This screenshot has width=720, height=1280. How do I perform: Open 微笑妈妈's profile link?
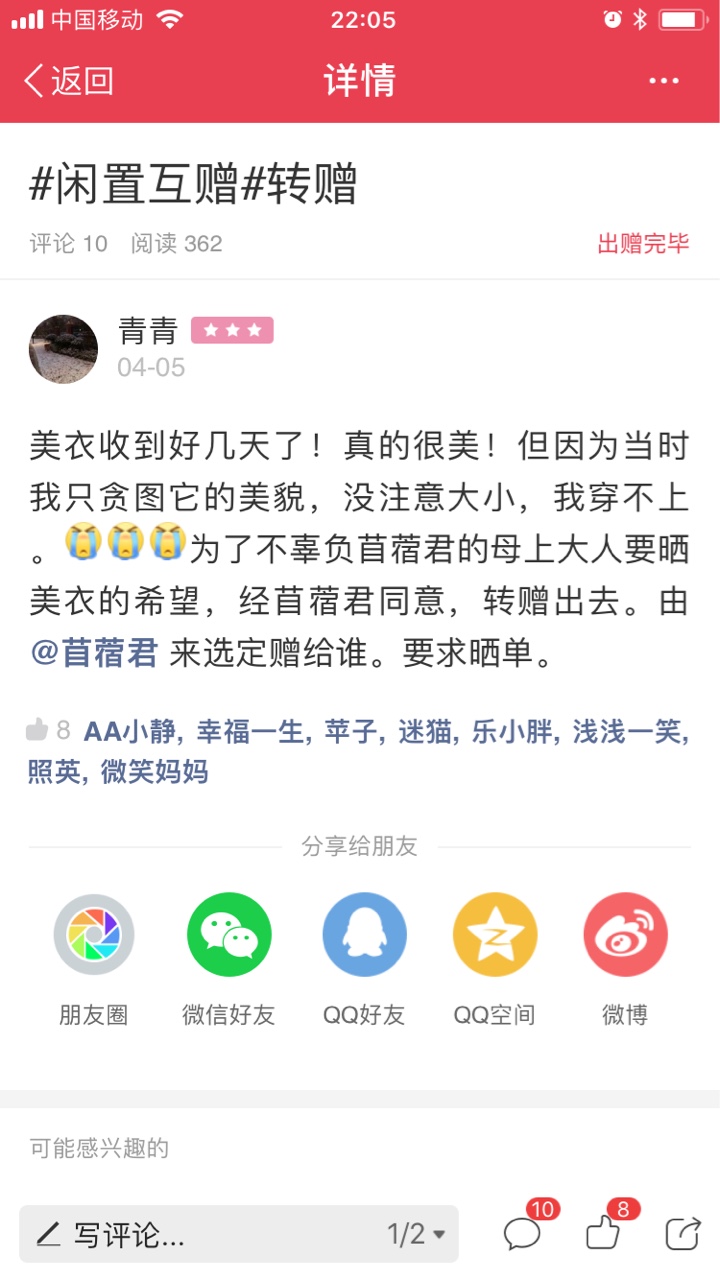(x=154, y=772)
